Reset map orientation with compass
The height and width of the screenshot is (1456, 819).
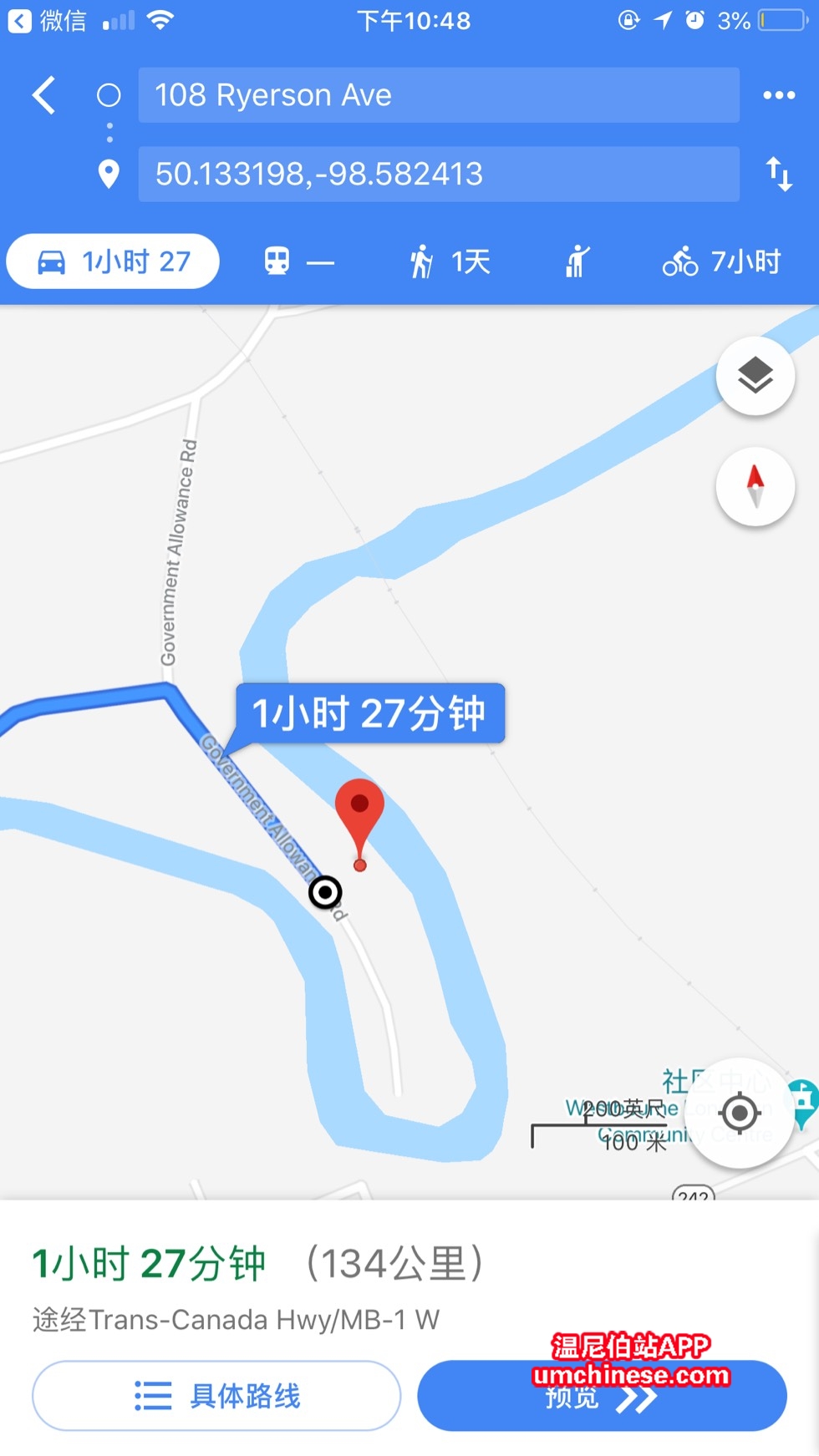(x=755, y=486)
